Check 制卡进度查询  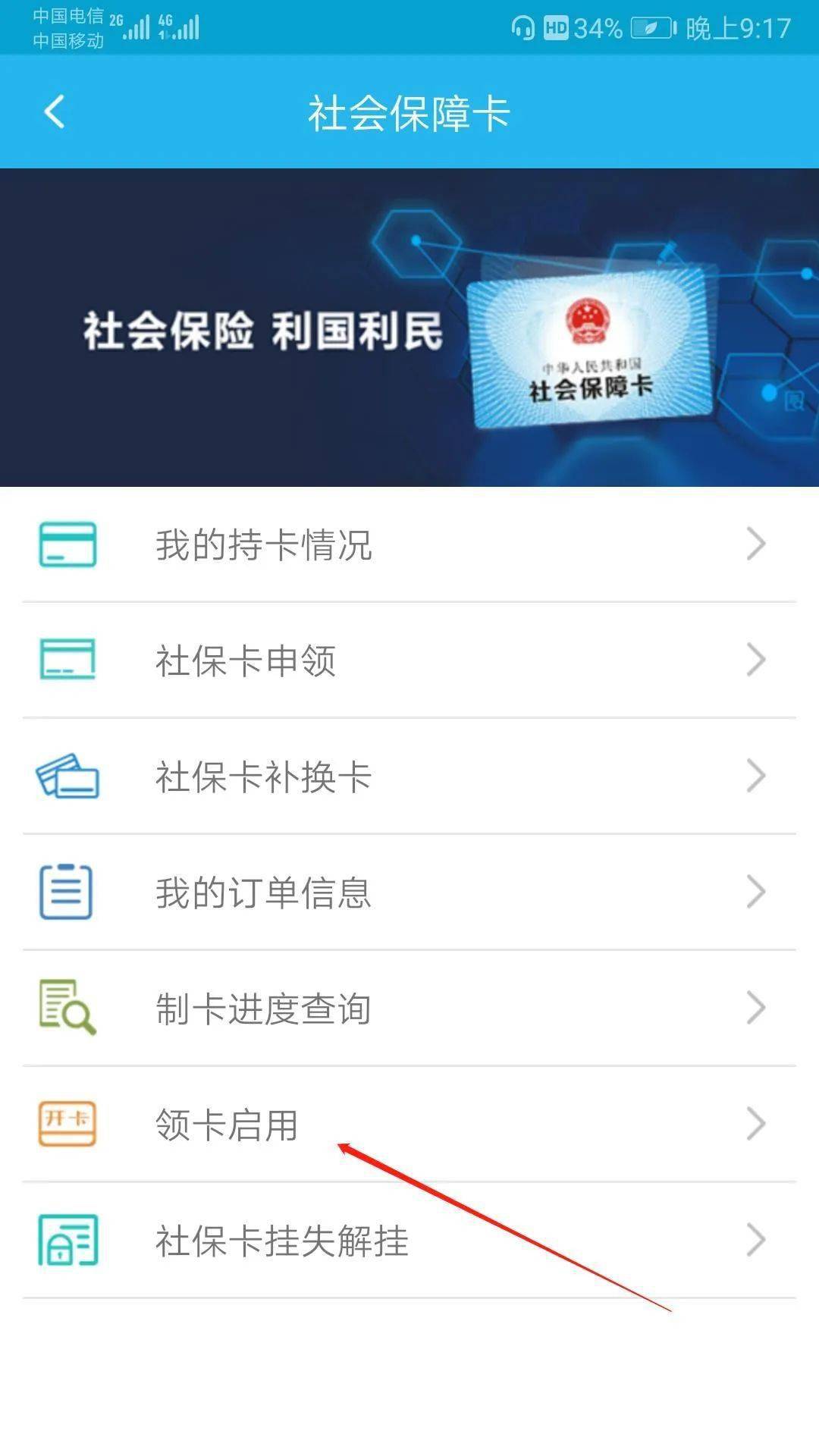coord(409,1008)
